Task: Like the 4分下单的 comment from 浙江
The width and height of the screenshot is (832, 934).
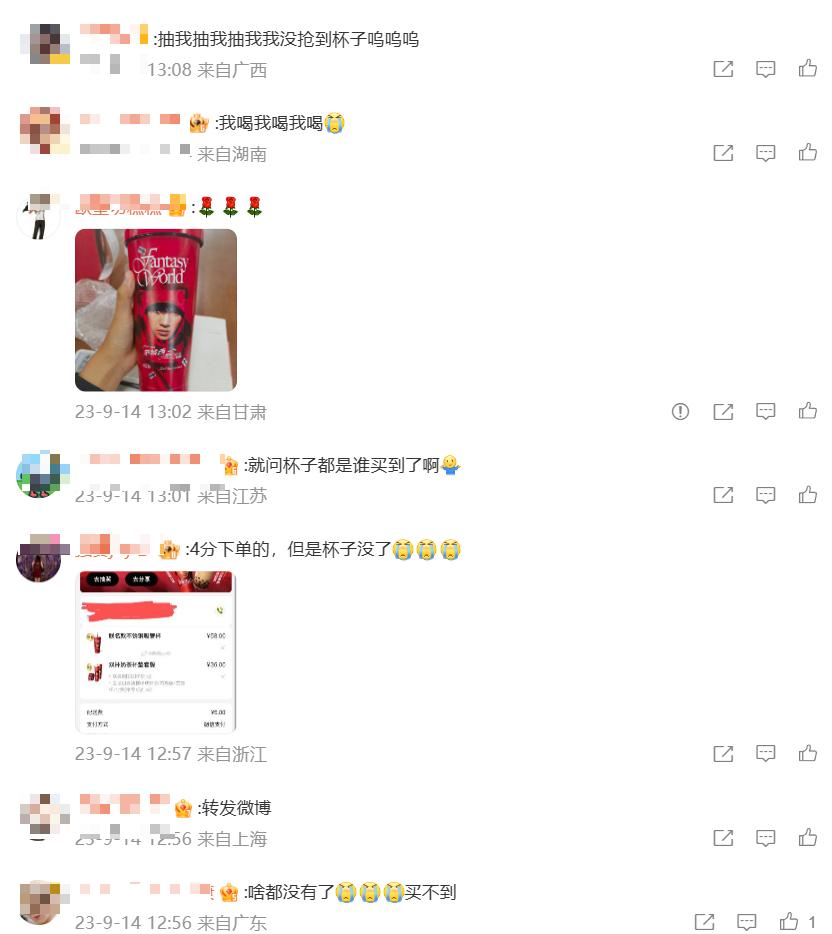Action: [808, 753]
